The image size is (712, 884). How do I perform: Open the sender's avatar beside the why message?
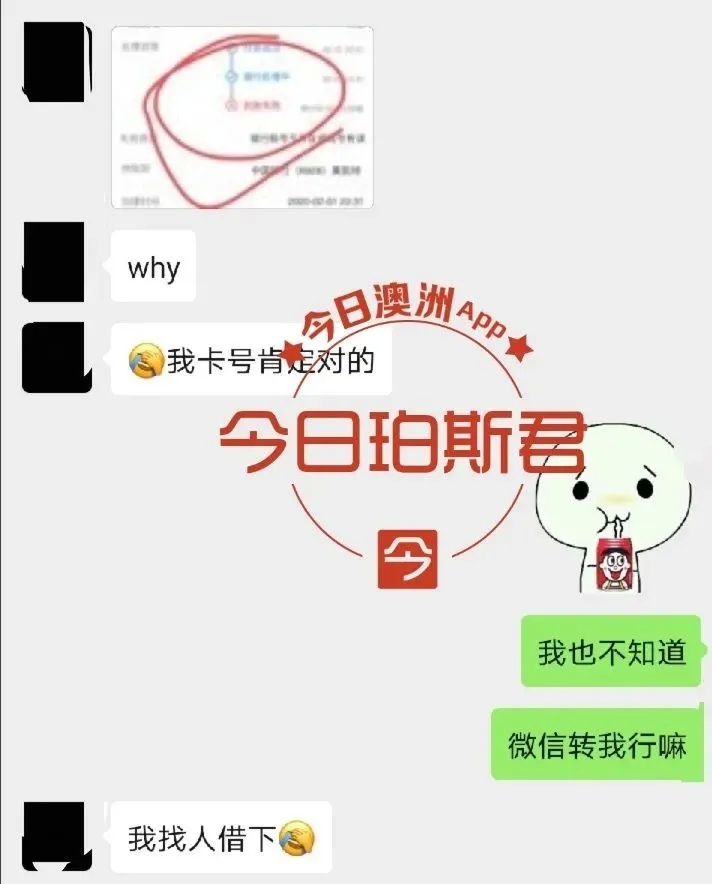pyautogui.click(x=53, y=263)
